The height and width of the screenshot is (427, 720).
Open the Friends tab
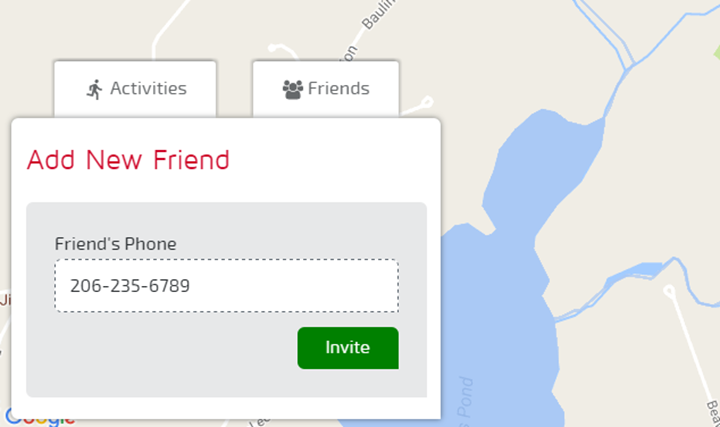pos(325,89)
